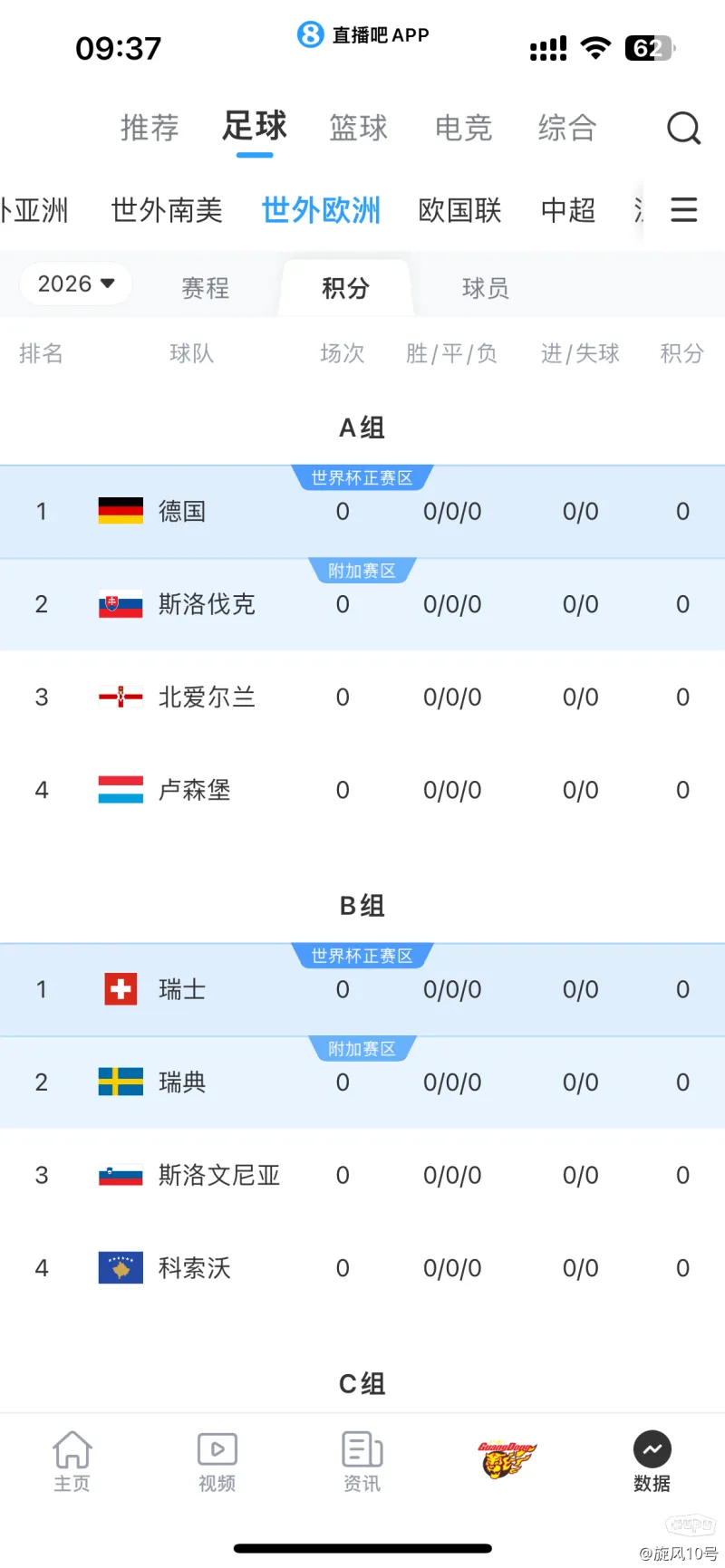Switch to the 篮球 tab
Viewport: 725px width, 1568px height.
[358, 128]
